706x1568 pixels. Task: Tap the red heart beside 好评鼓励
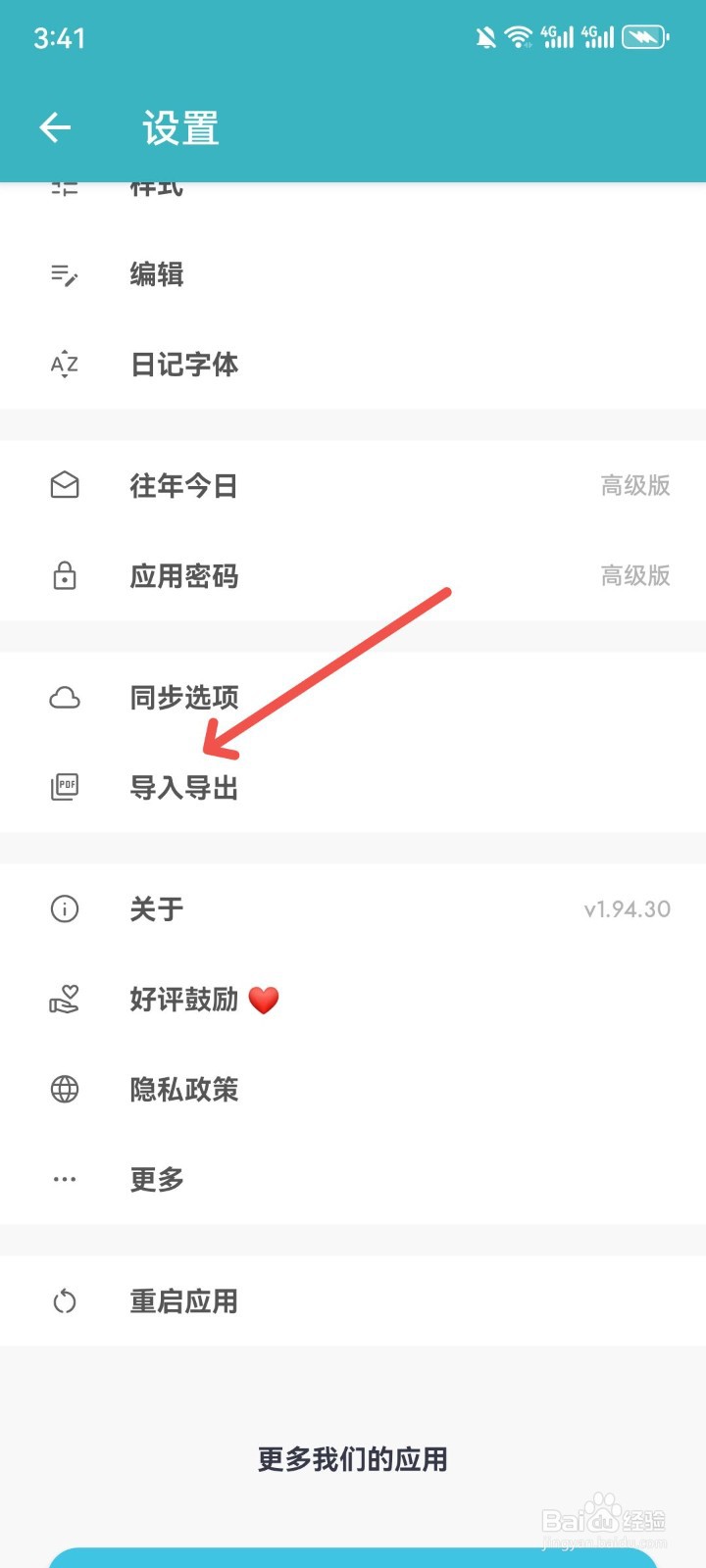tap(263, 999)
